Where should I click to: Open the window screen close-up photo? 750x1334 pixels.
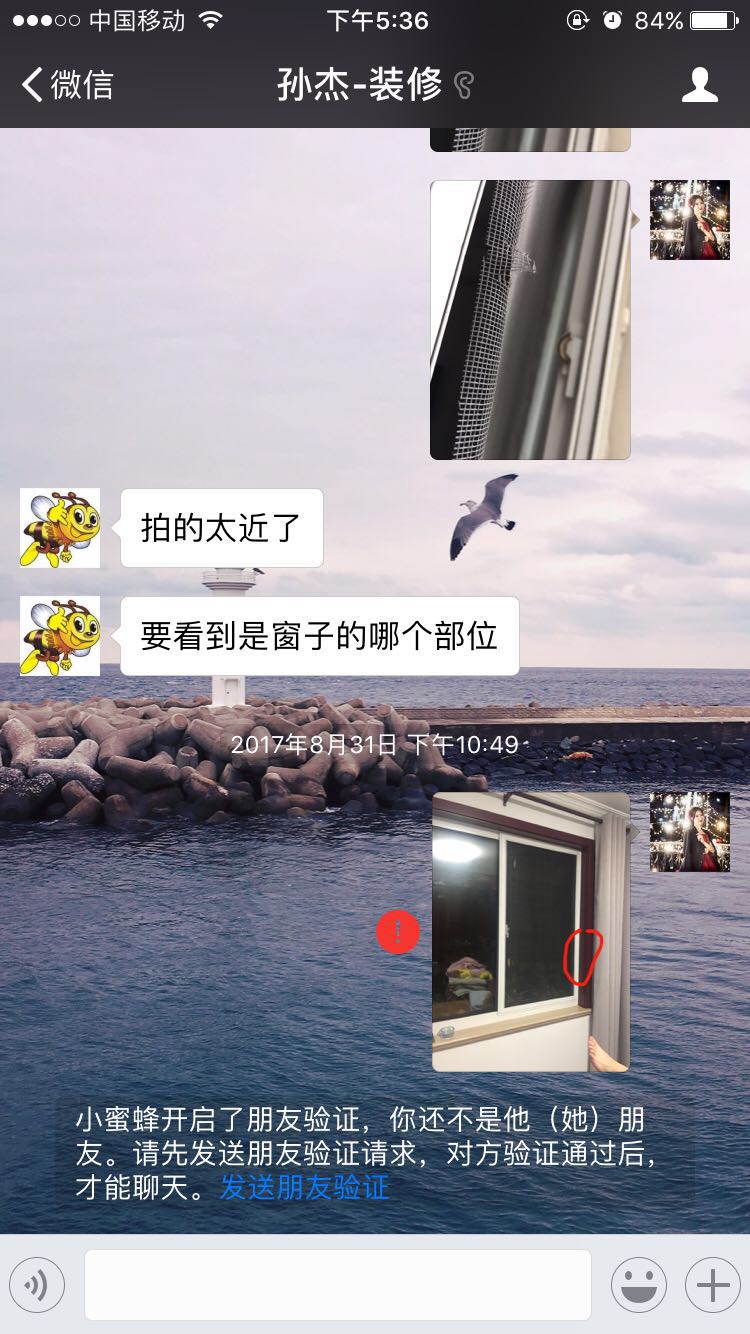(x=530, y=320)
